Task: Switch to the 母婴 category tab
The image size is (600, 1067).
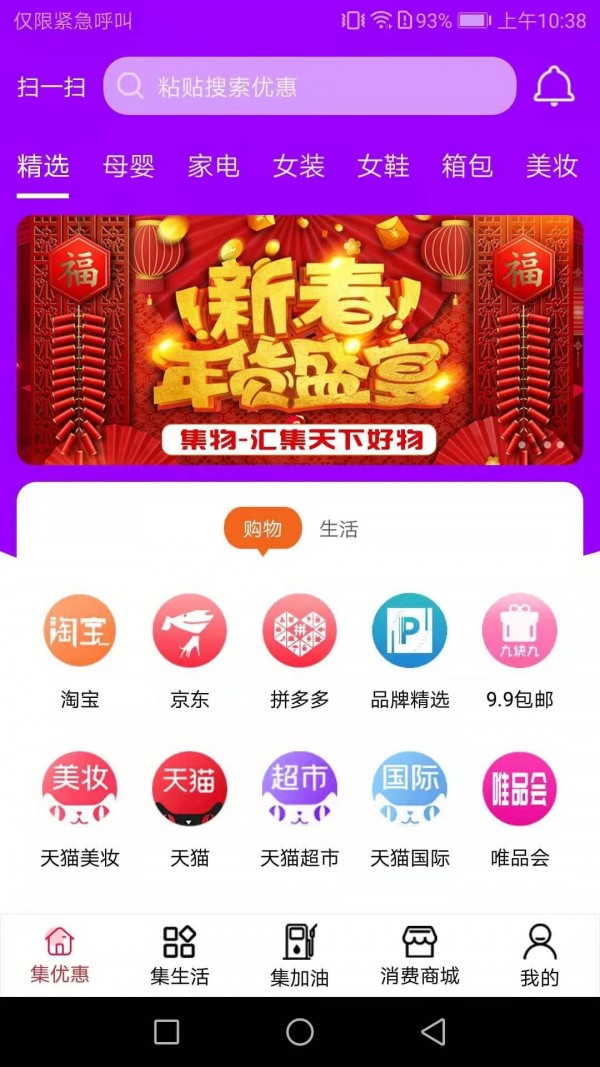Action: 129,166
